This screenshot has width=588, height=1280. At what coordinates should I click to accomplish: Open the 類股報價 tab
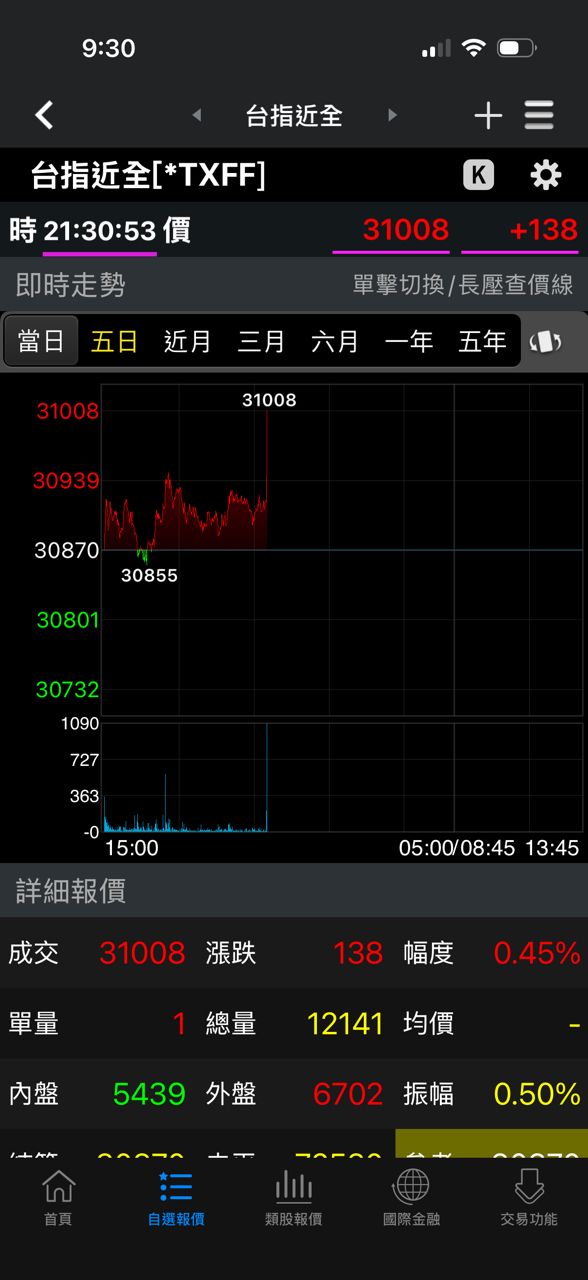pyautogui.click(x=294, y=1198)
